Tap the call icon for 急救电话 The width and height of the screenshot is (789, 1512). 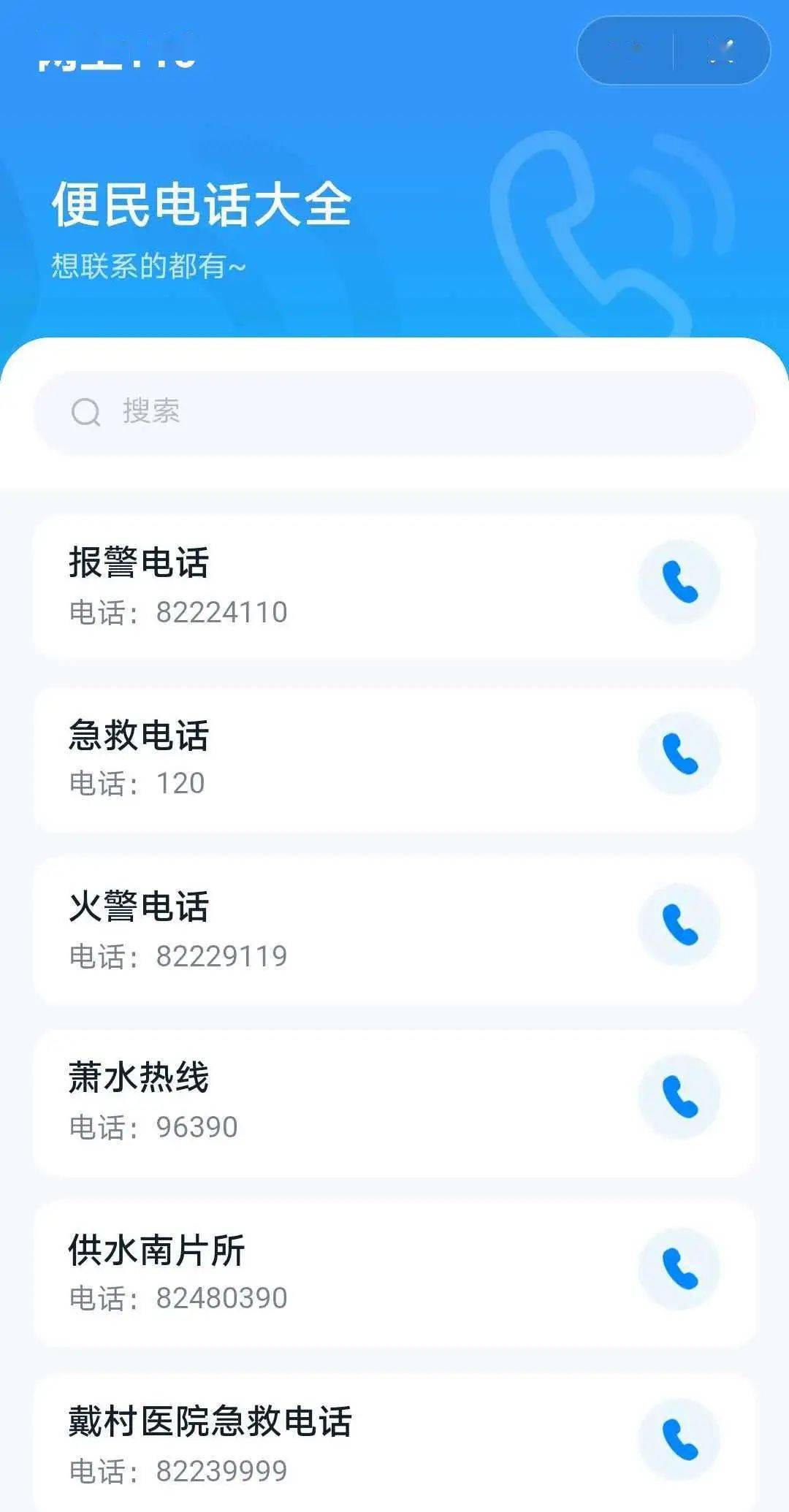[x=680, y=754]
